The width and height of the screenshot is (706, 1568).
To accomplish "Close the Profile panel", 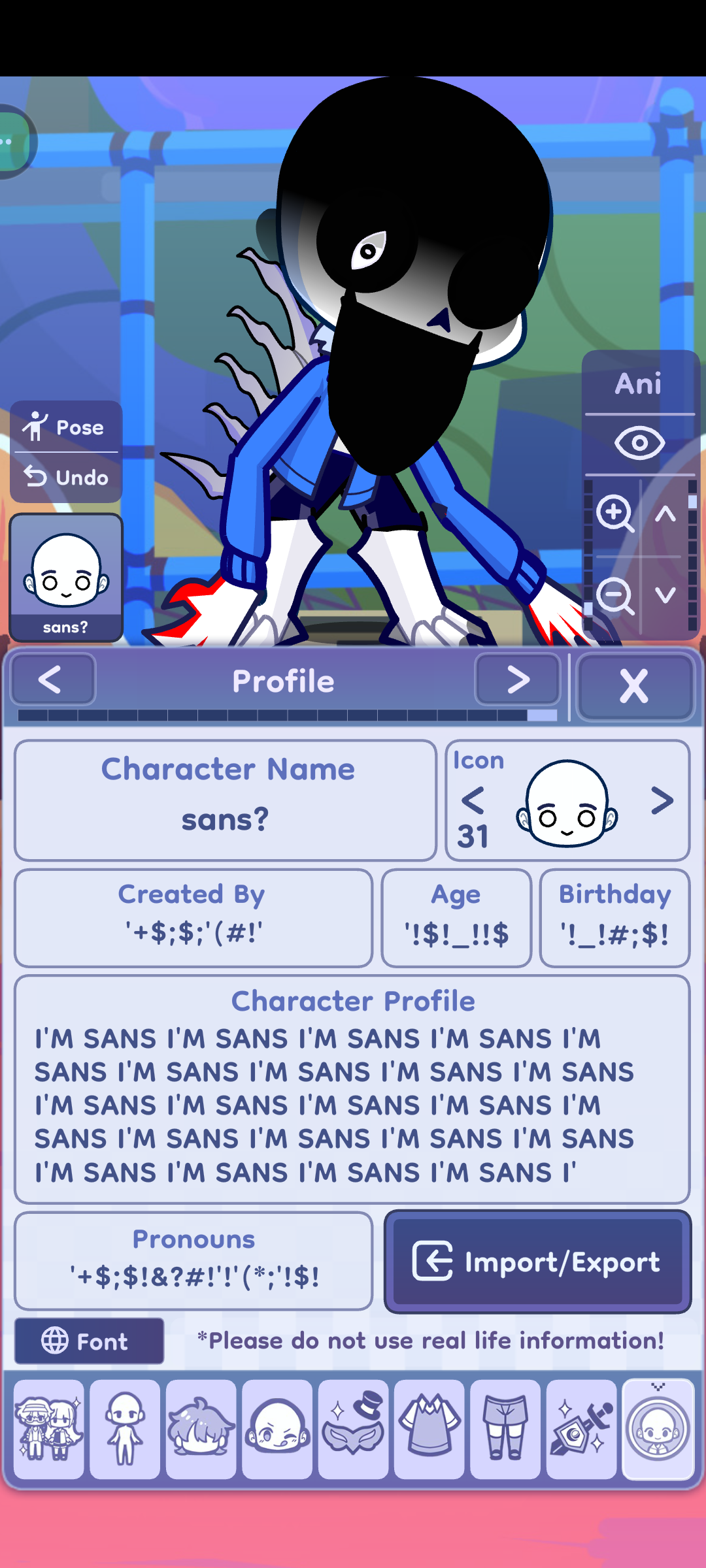I will [633, 687].
